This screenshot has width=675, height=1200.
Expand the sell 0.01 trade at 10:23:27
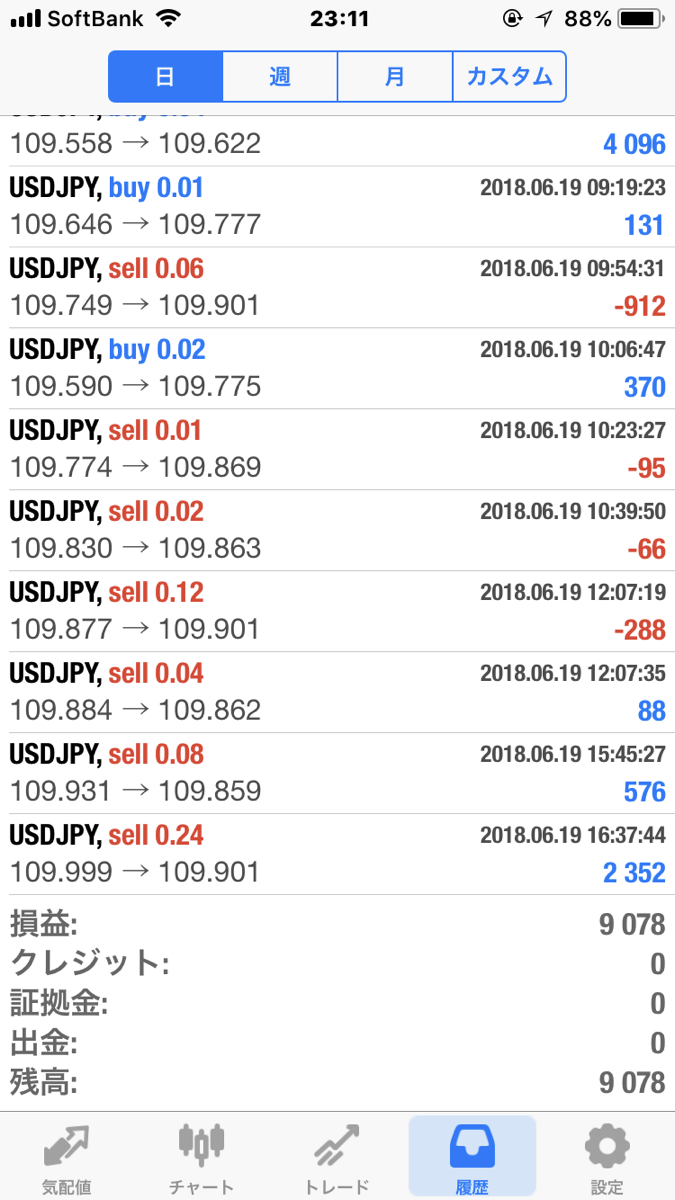(x=337, y=450)
